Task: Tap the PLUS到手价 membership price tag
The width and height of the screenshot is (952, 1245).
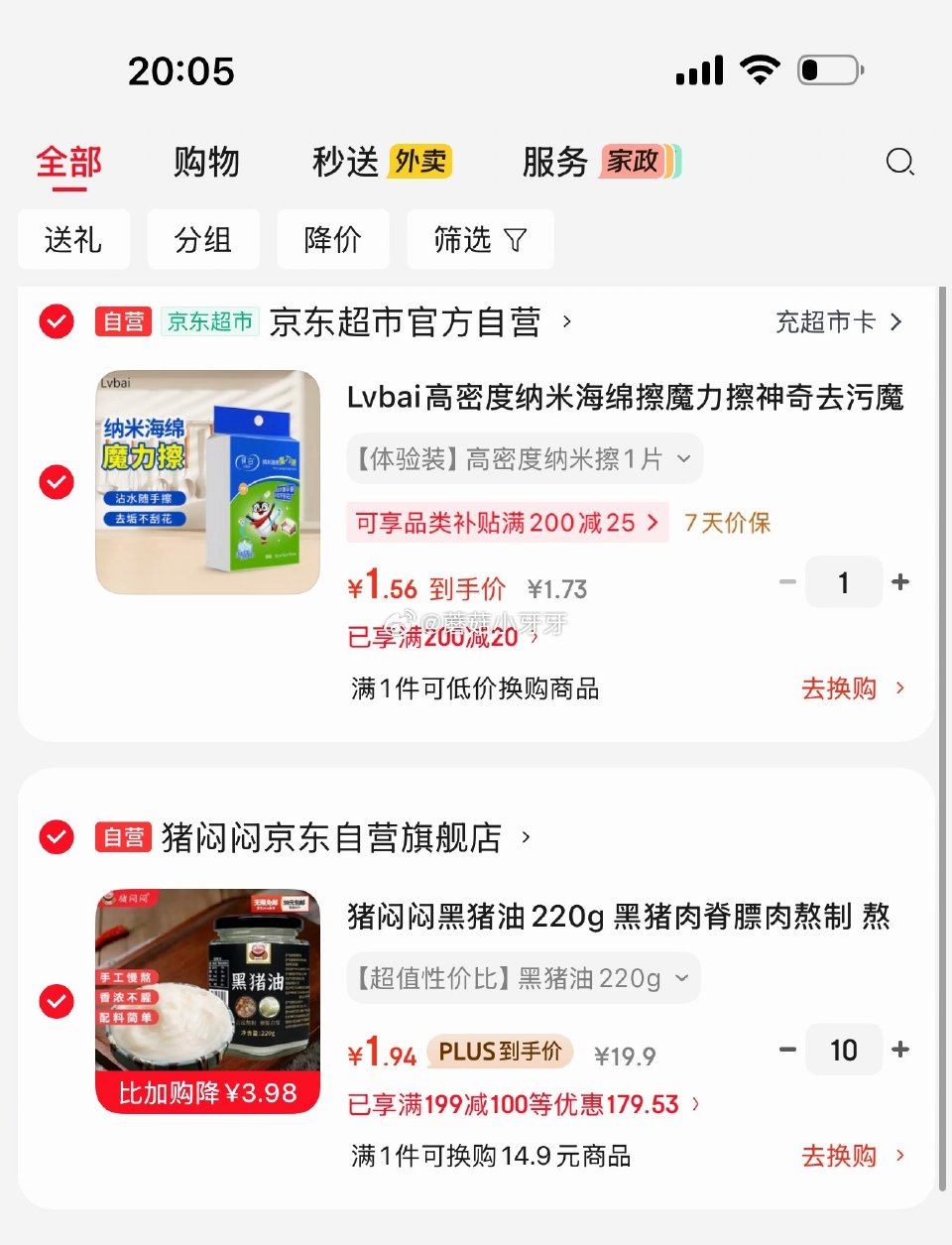Action: [x=500, y=1053]
